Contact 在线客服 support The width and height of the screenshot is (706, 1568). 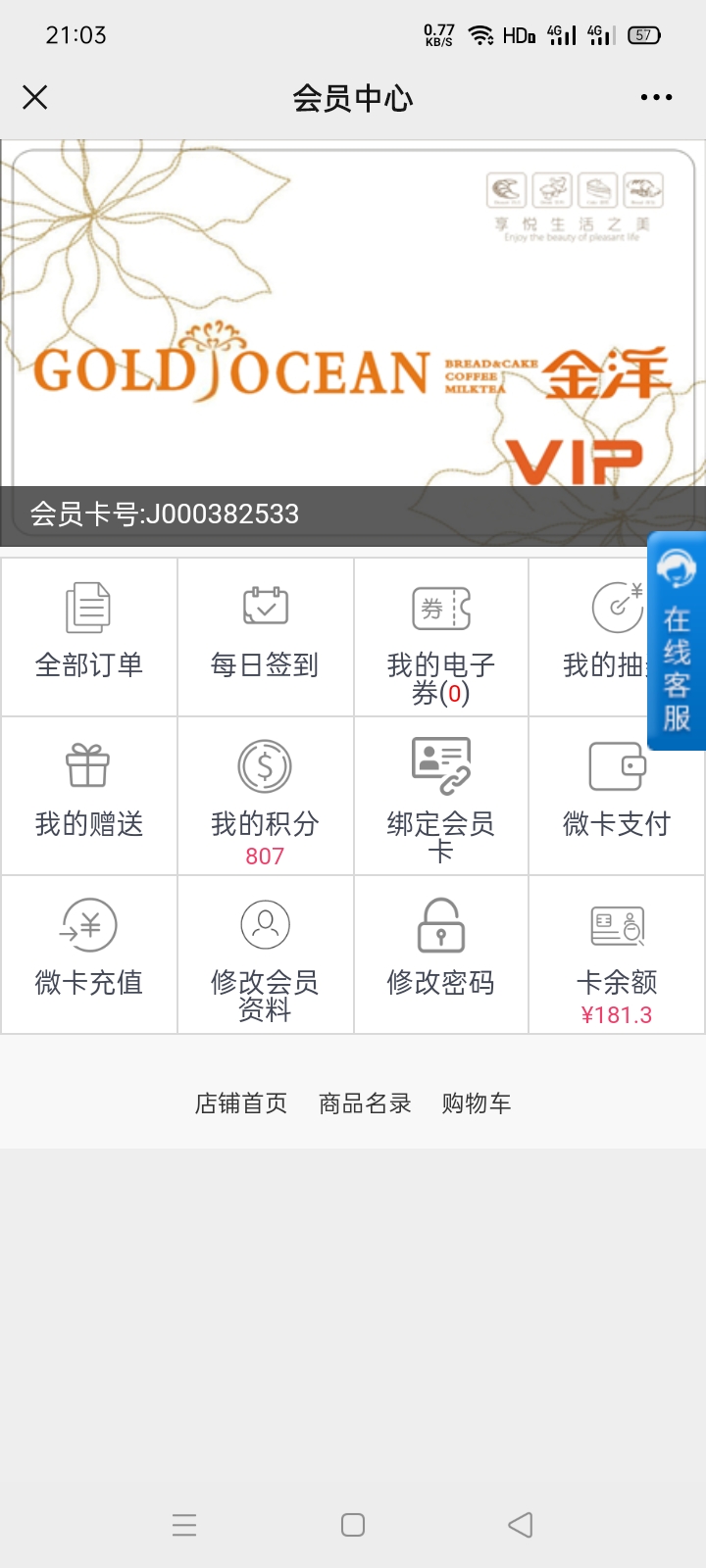(x=678, y=642)
